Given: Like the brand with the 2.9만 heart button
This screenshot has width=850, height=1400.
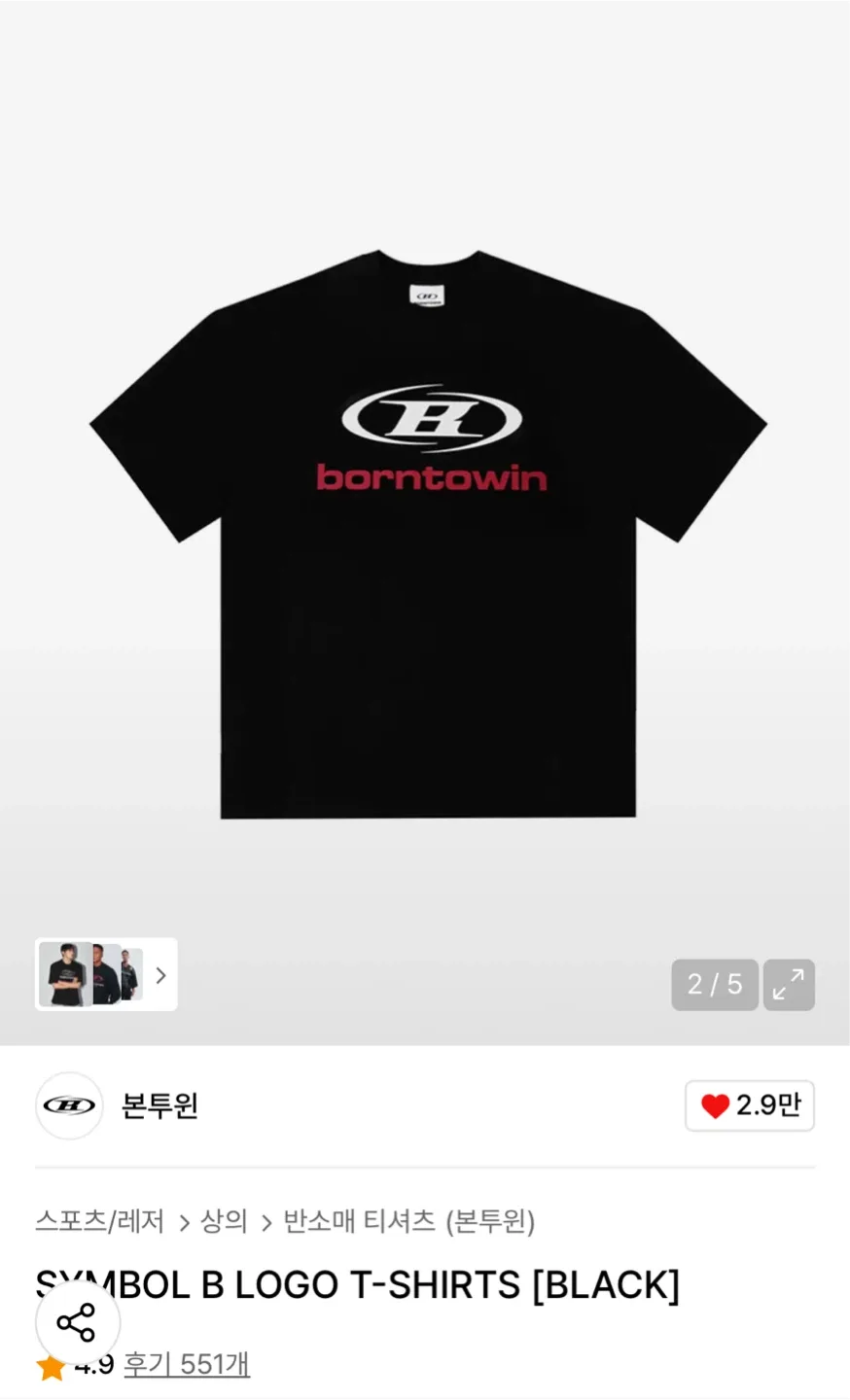Looking at the screenshot, I should click(749, 1106).
